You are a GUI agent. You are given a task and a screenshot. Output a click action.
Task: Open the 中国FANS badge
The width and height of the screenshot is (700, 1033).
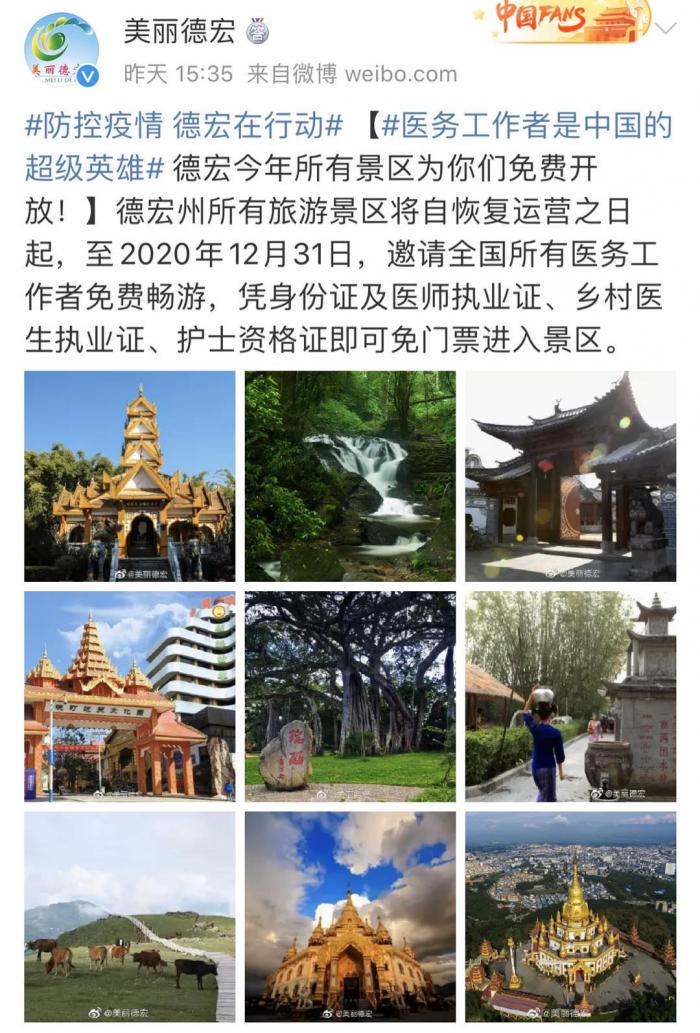point(565,21)
